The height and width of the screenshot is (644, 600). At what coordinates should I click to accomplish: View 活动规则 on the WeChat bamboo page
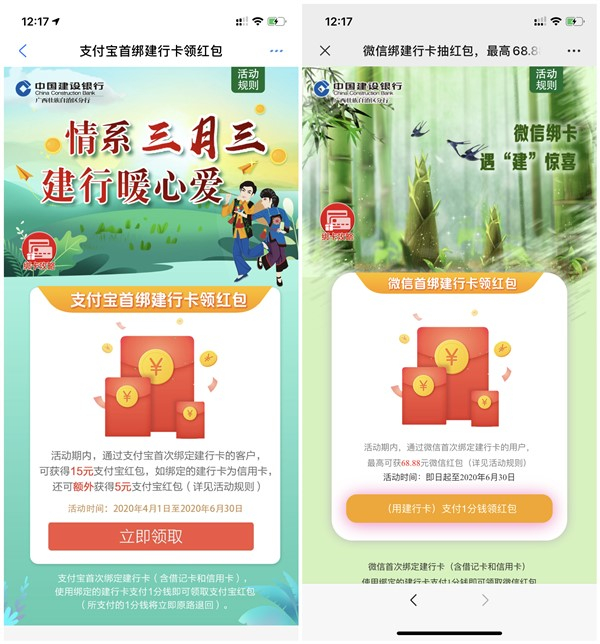546,81
